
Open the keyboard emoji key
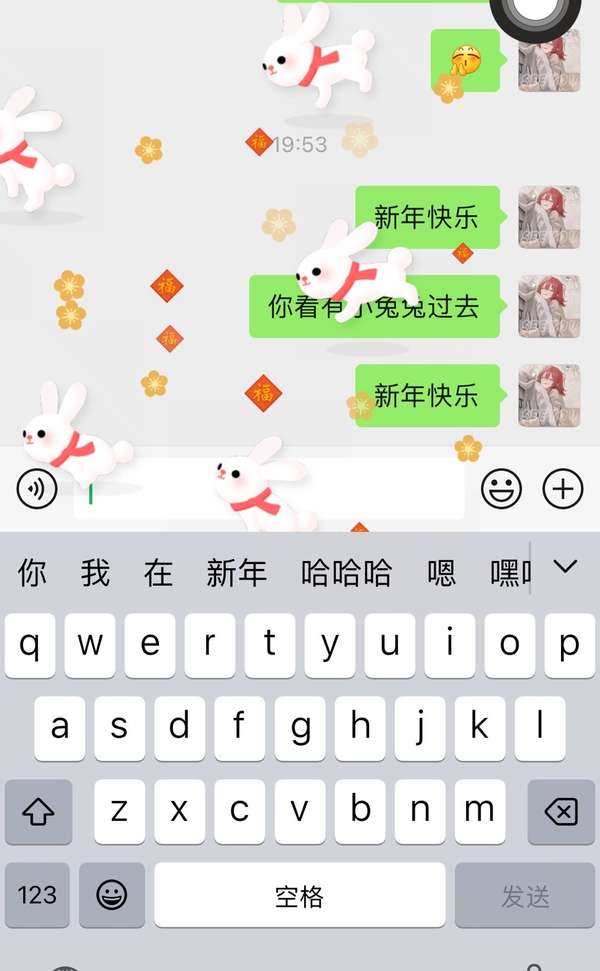[112, 895]
